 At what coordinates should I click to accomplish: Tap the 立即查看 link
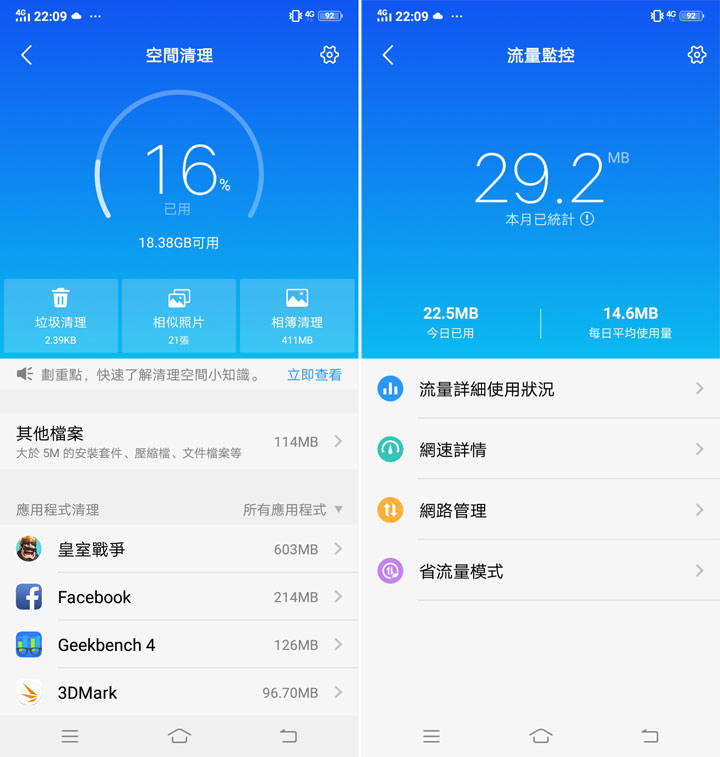point(314,375)
